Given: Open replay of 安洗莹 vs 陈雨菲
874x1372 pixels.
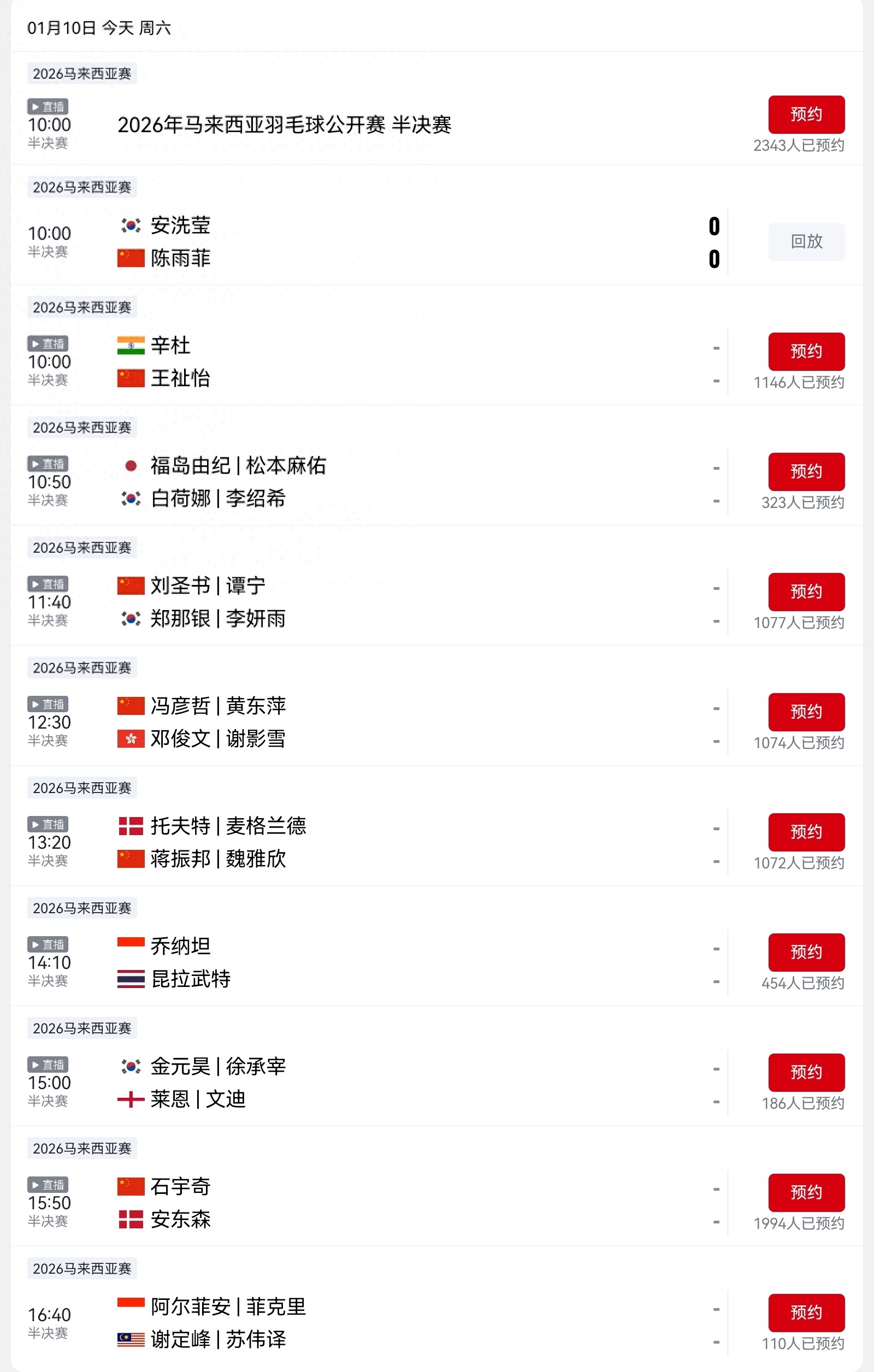Looking at the screenshot, I should [806, 241].
